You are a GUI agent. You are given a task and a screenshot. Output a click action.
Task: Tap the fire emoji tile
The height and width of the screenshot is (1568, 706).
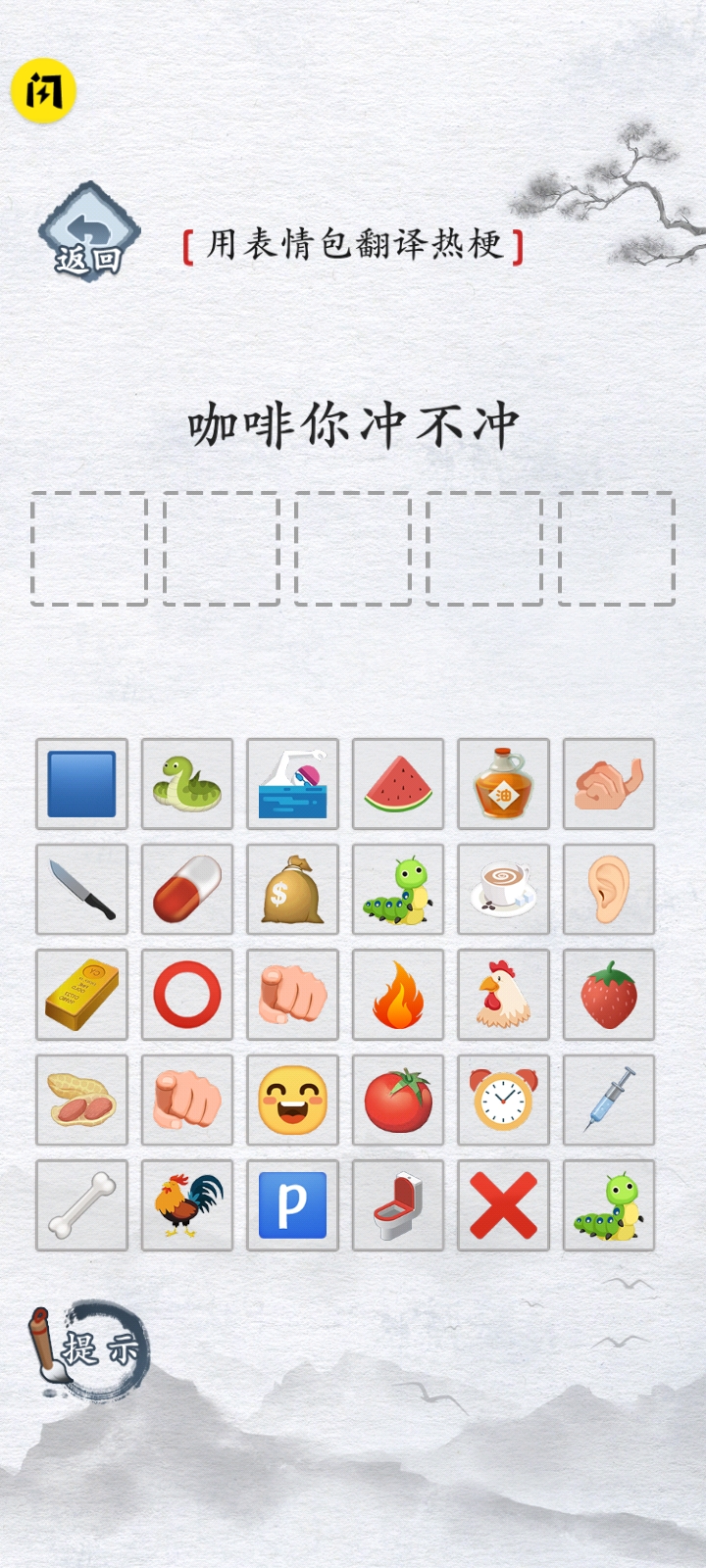(x=398, y=995)
